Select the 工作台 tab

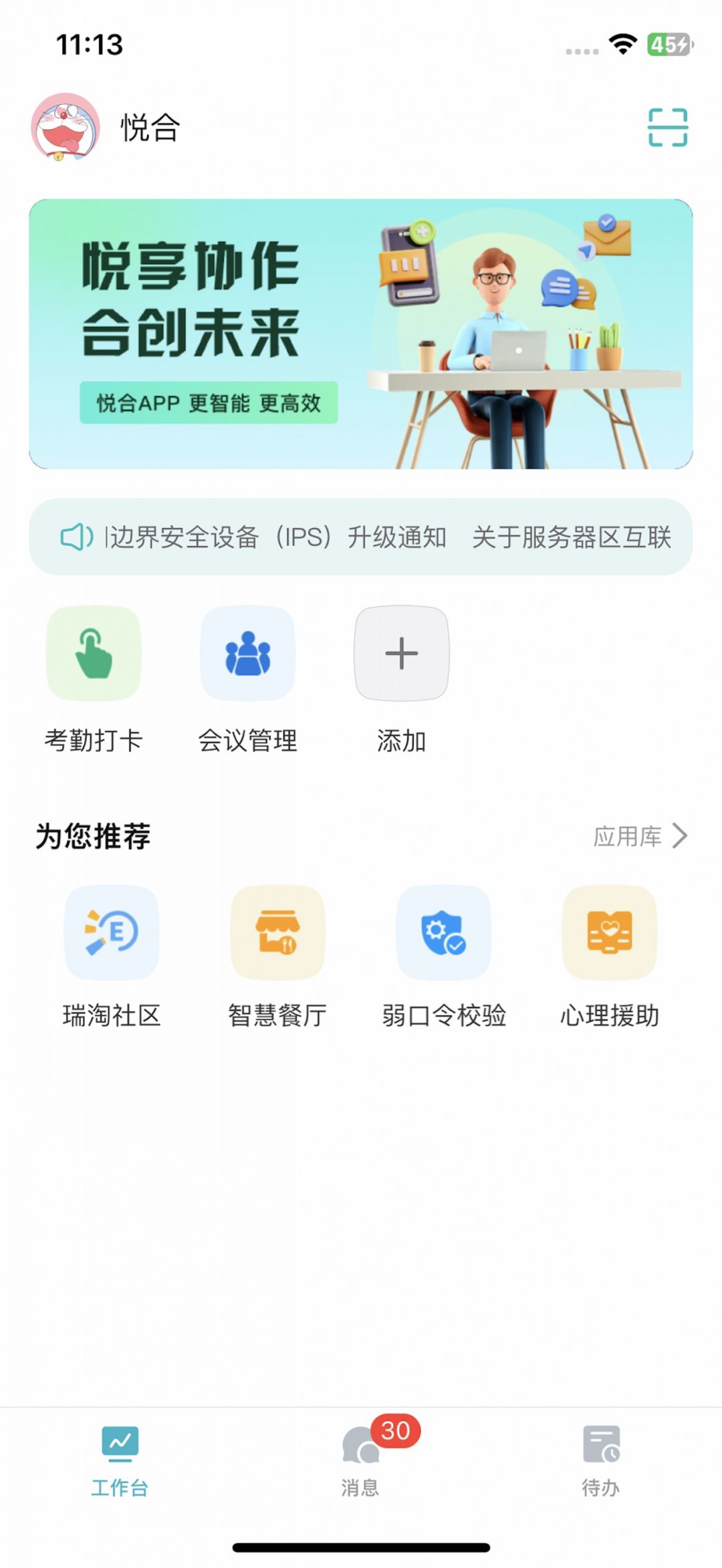[120, 1460]
